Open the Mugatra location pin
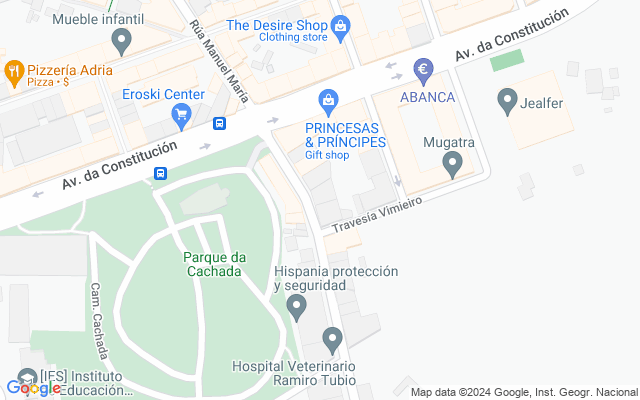Image resolution: width=640 pixels, height=400 pixels. click(x=452, y=163)
